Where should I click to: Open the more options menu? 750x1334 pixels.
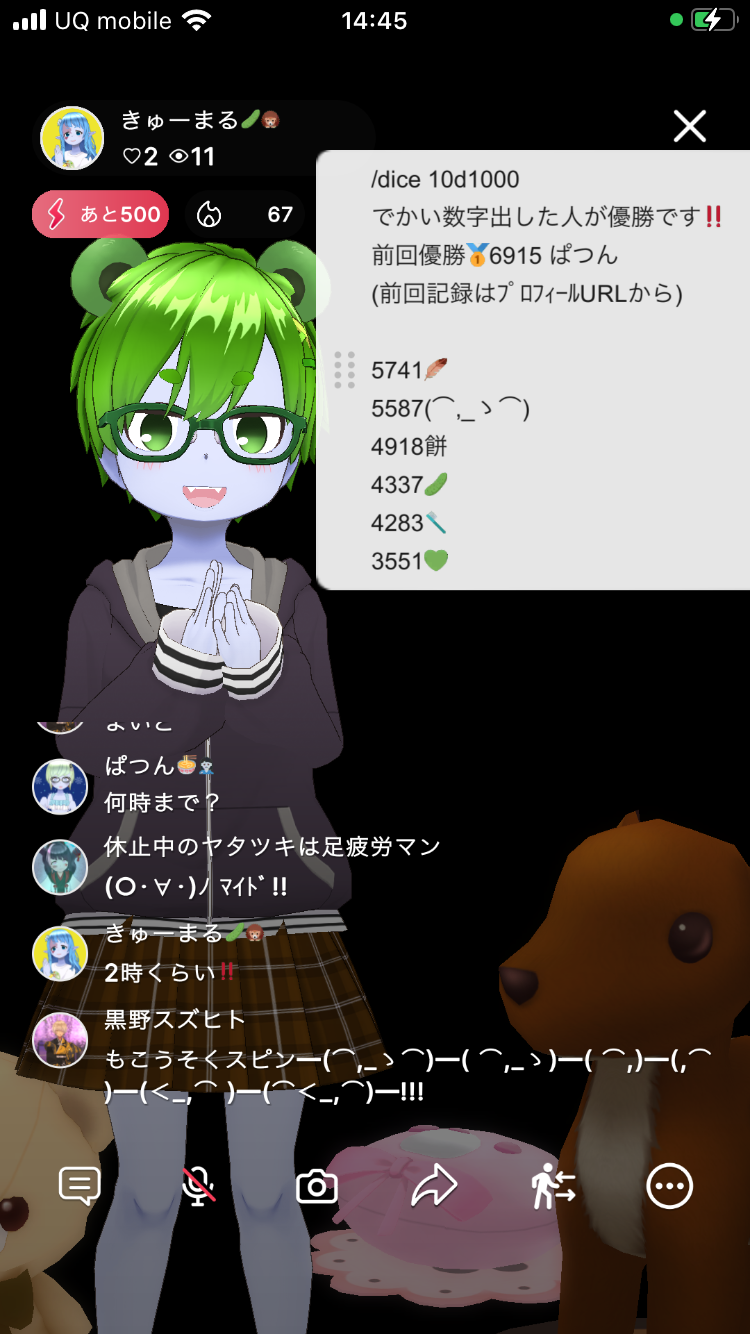(669, 1186)
